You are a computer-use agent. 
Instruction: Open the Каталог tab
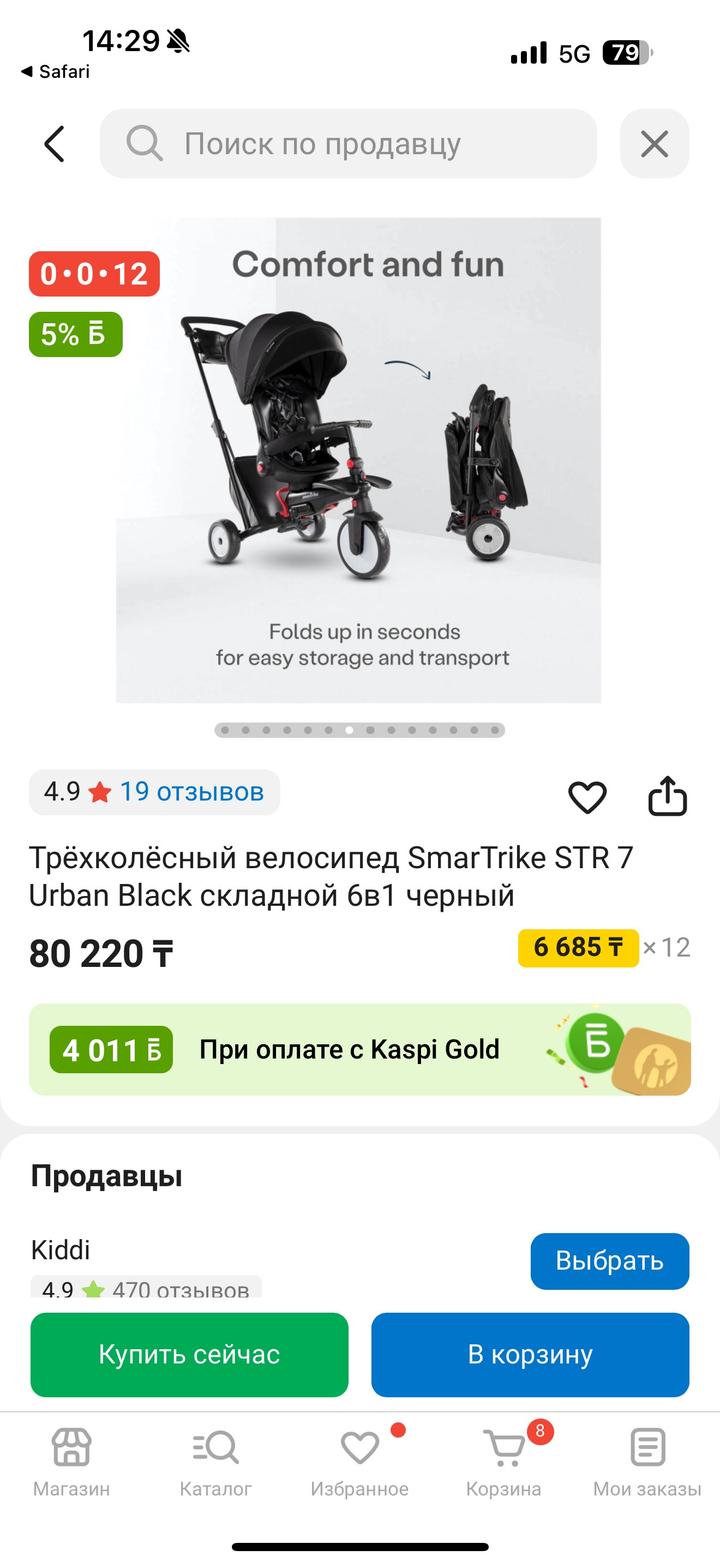(215, 1461)
